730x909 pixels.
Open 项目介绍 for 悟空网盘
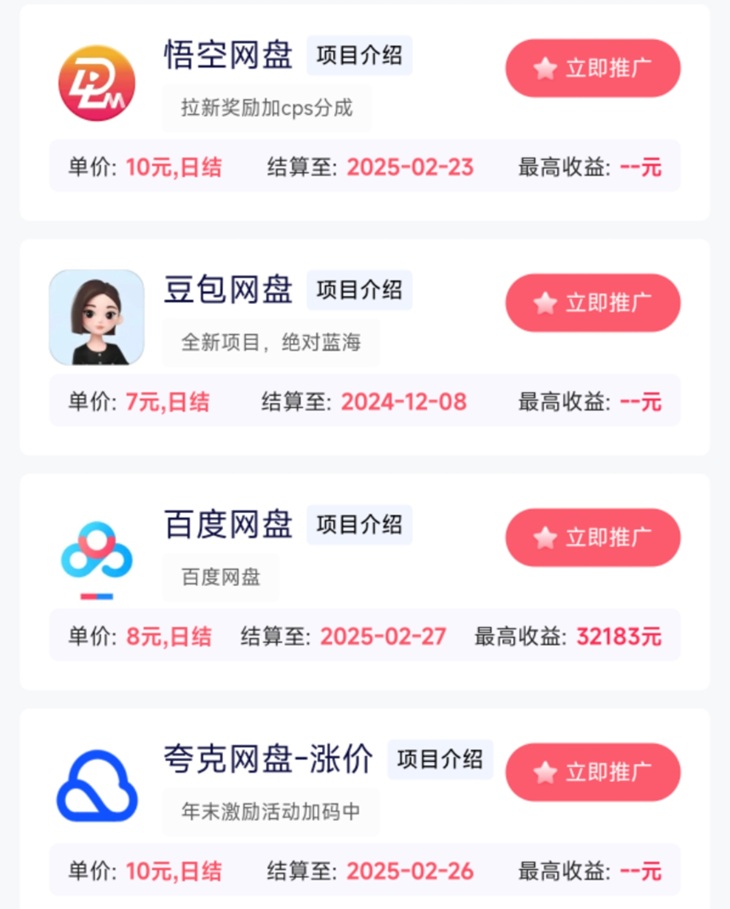(359, 56)
